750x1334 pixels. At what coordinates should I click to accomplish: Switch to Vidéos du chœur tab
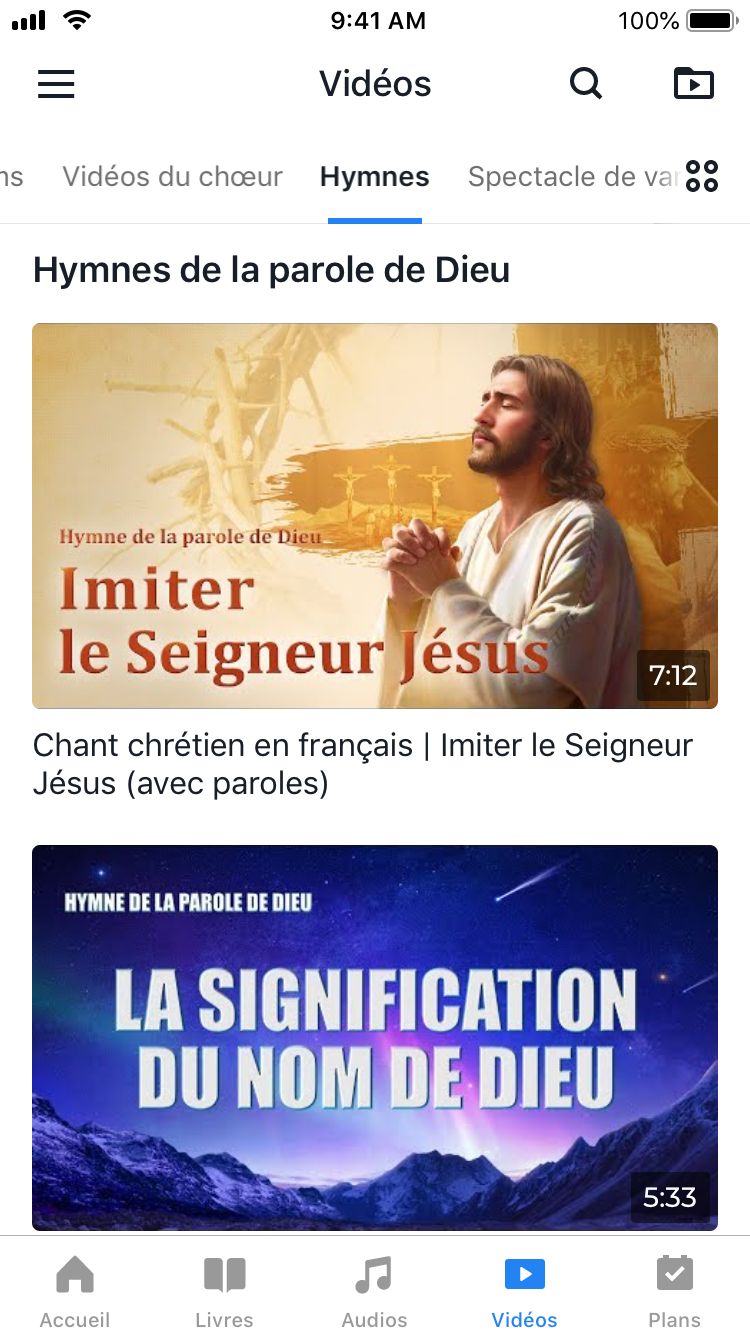click(x=172, y=177)
